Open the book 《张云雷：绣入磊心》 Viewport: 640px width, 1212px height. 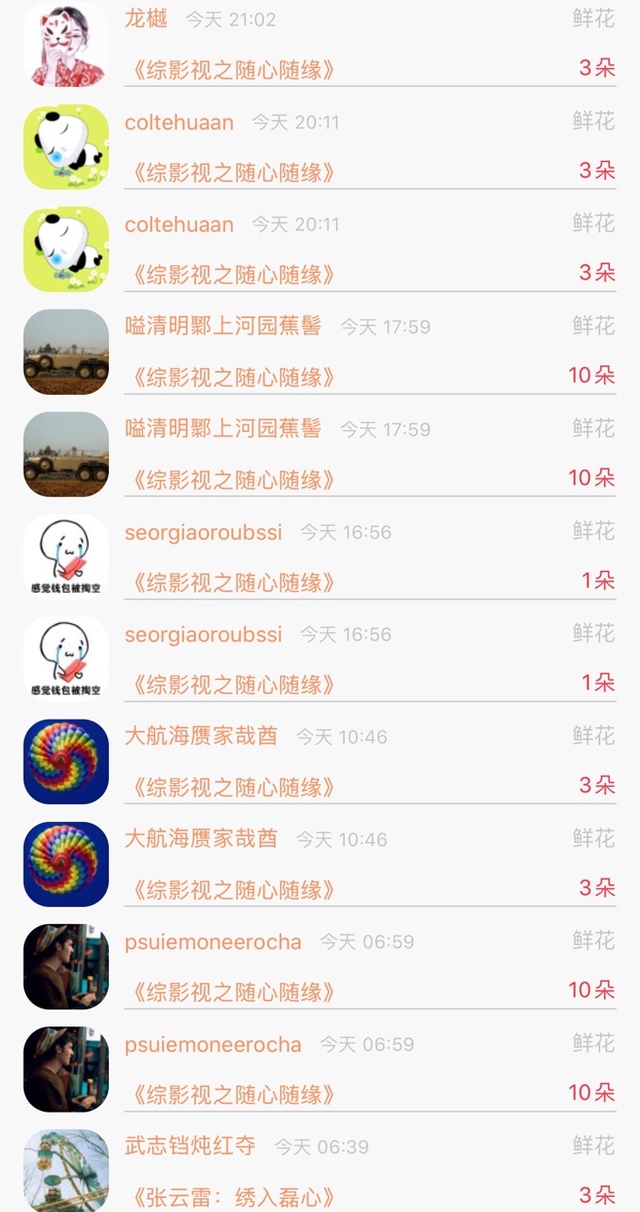click(x=232, y=1196)
